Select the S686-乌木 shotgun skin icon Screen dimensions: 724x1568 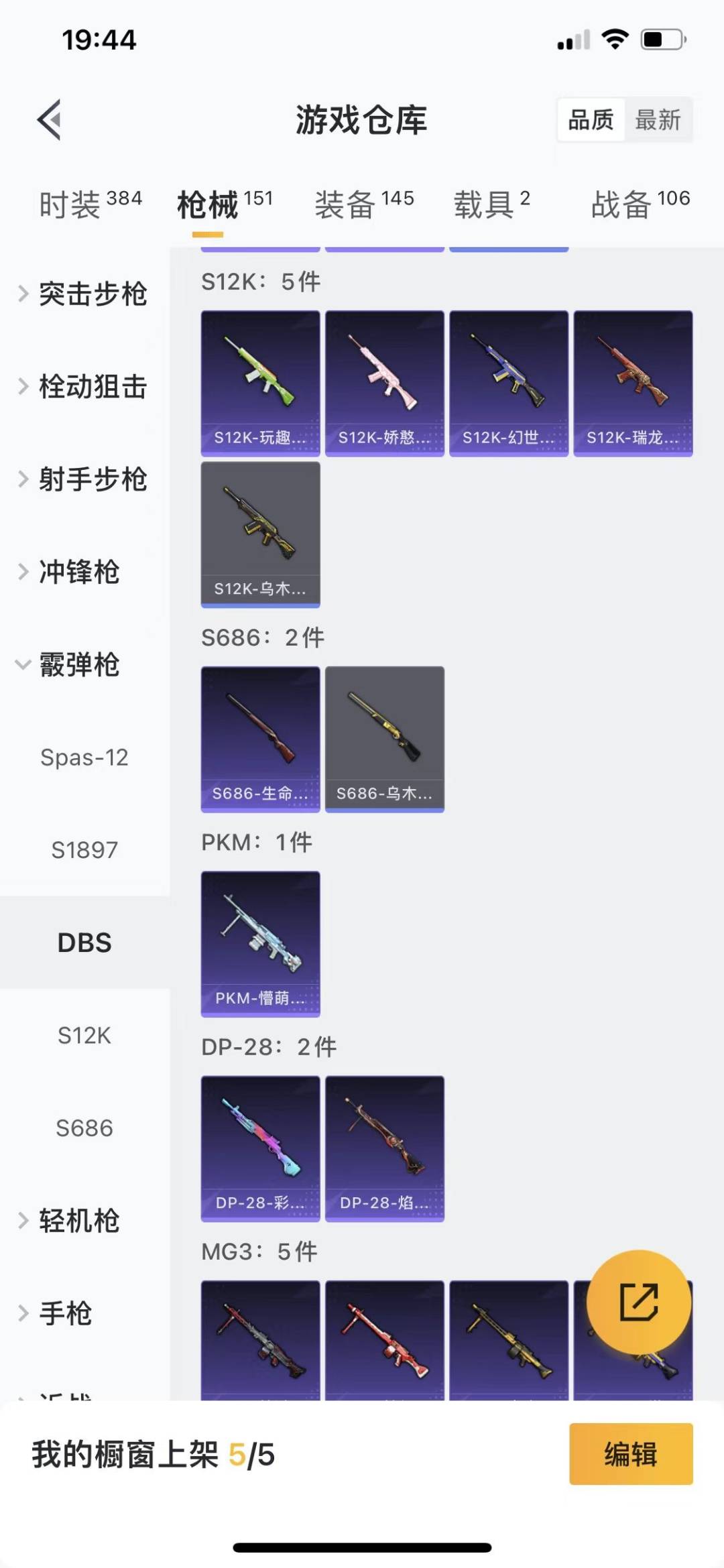click(x=384, y=737)
